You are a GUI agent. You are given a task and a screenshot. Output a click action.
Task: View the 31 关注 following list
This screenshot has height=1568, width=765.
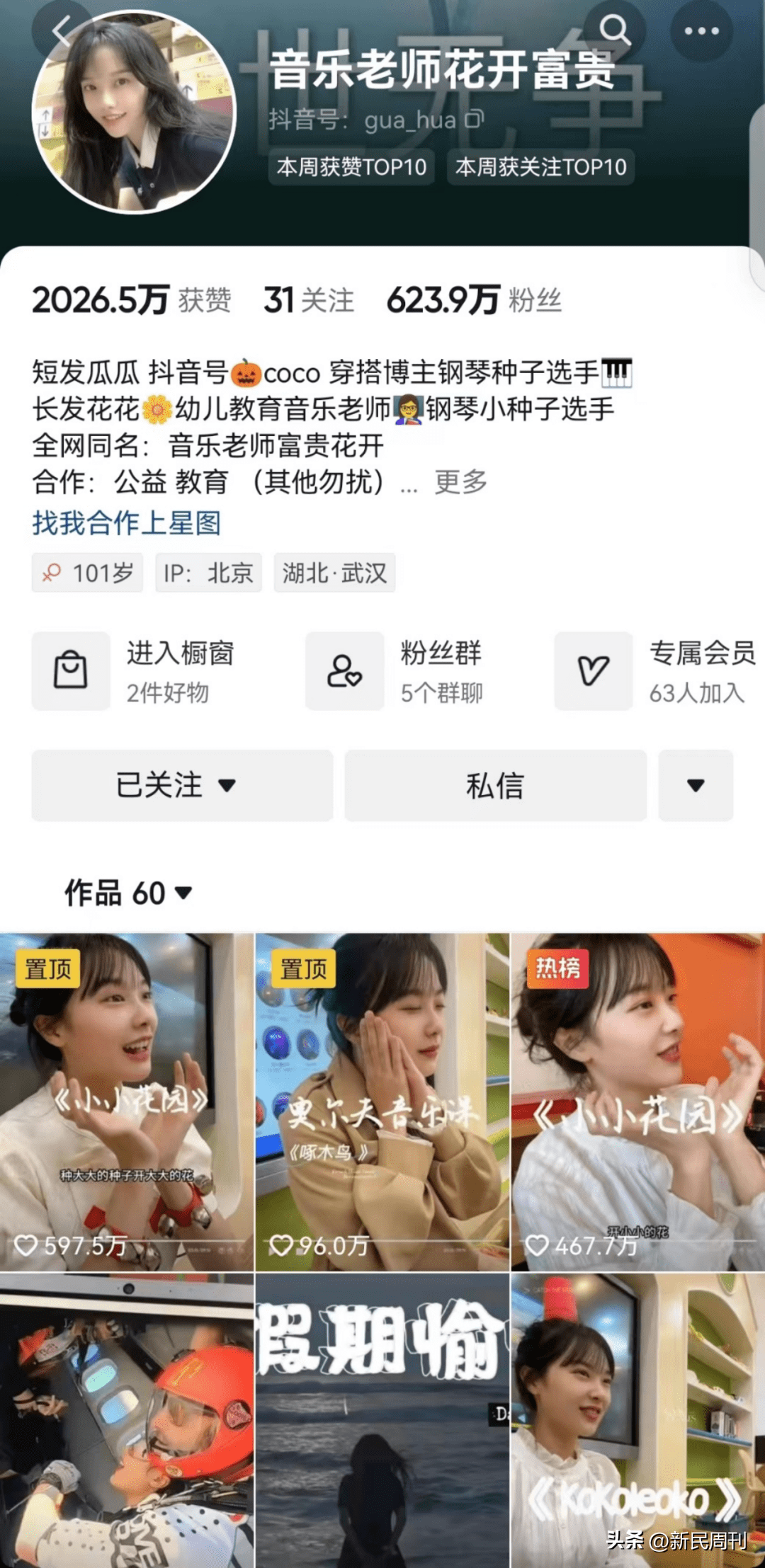click(x=308, y=300)
